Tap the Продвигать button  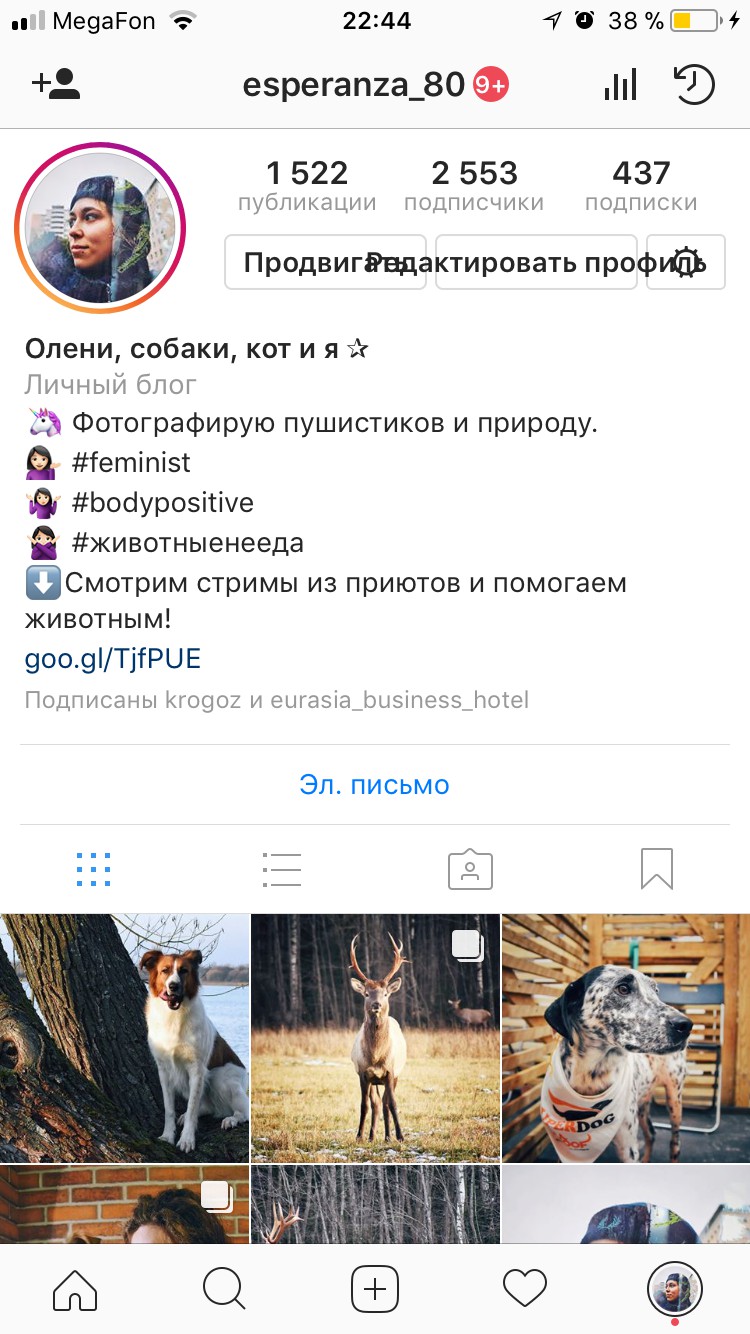point(300,262)
